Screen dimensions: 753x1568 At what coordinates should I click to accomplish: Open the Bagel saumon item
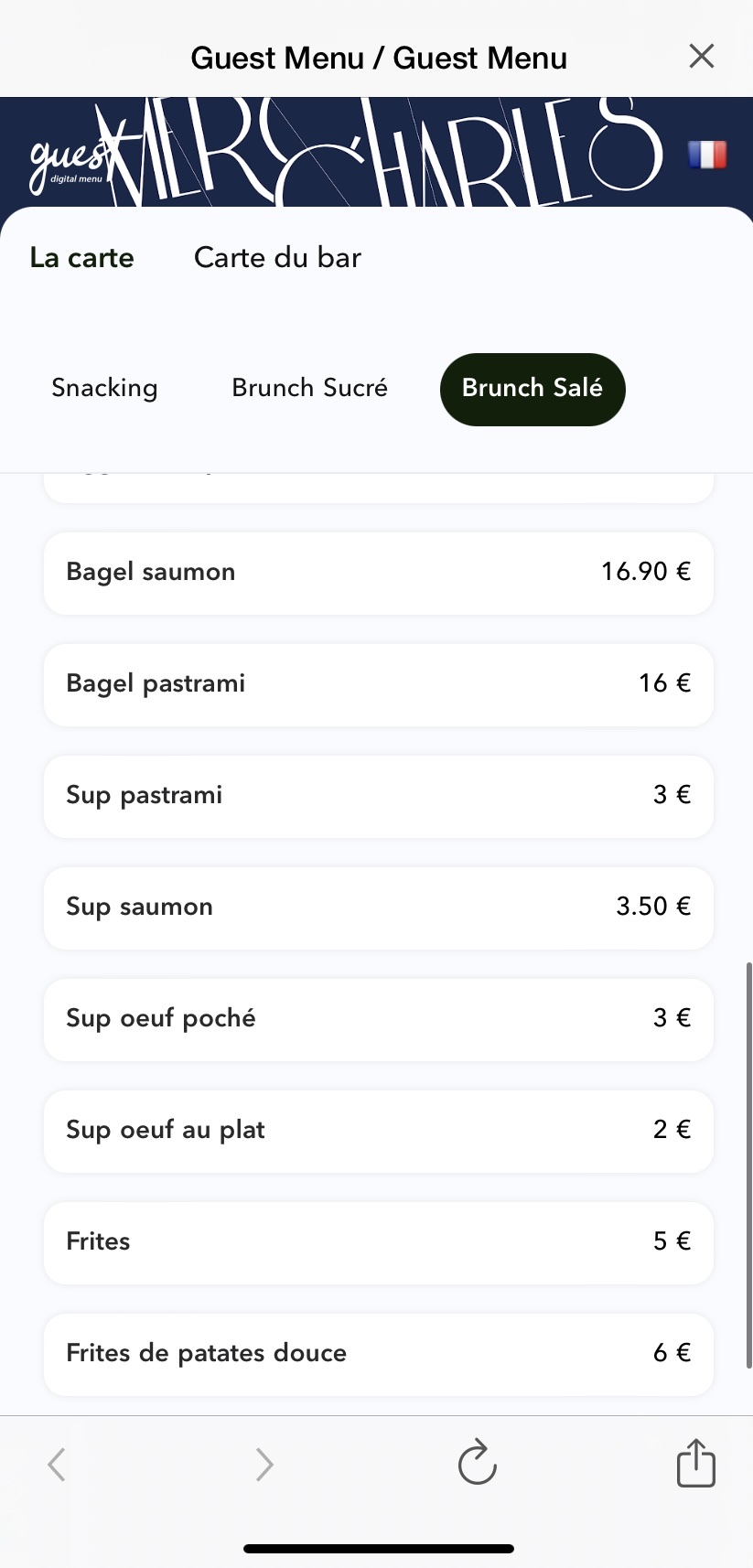click(378, 573)
